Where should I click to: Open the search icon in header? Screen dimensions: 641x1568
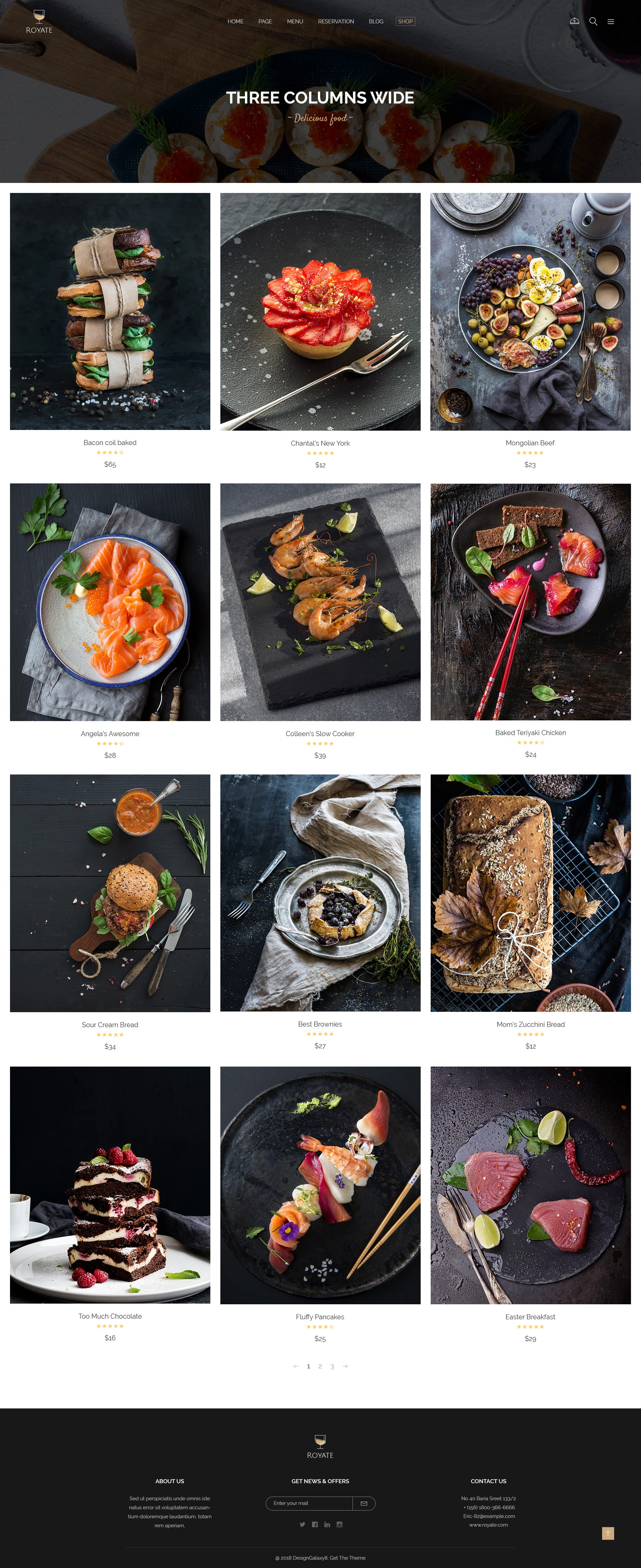[593, 21]
